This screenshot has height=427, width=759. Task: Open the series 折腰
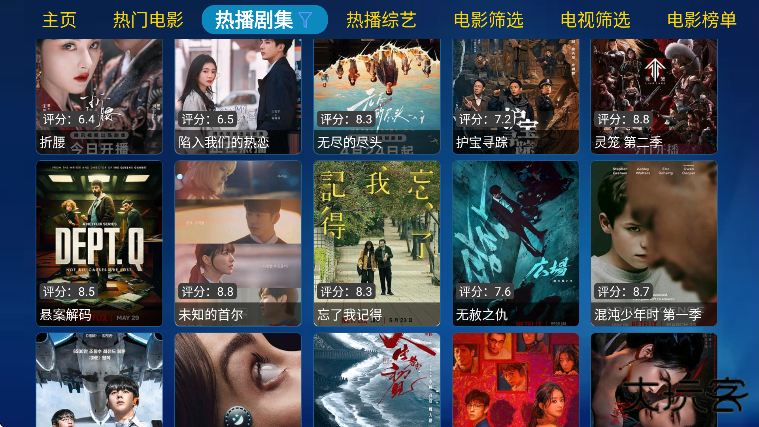click(x=99, y=95)
